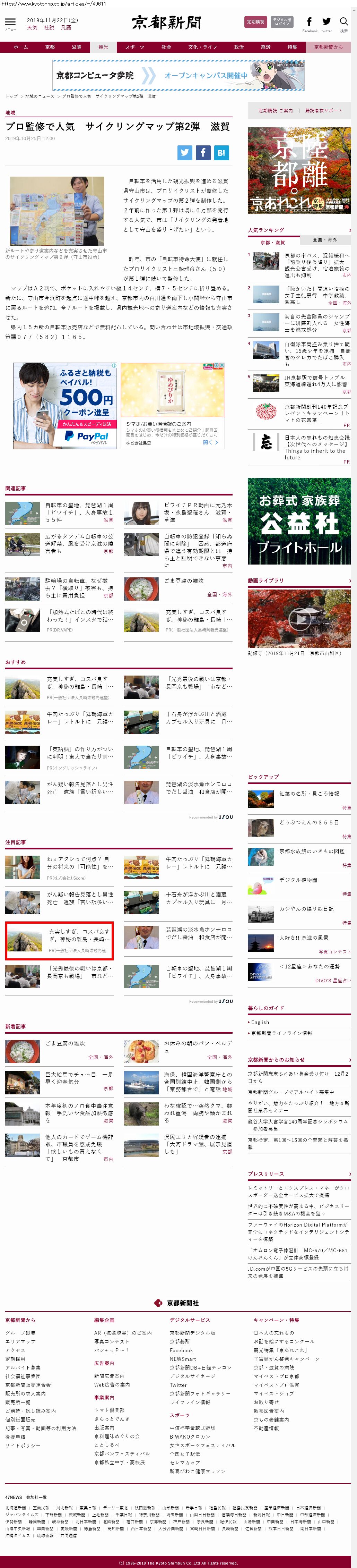The image size is (357, 1568).
Task: Select the 滋賀 navigation tab
Action: click(x=76, y=47)
